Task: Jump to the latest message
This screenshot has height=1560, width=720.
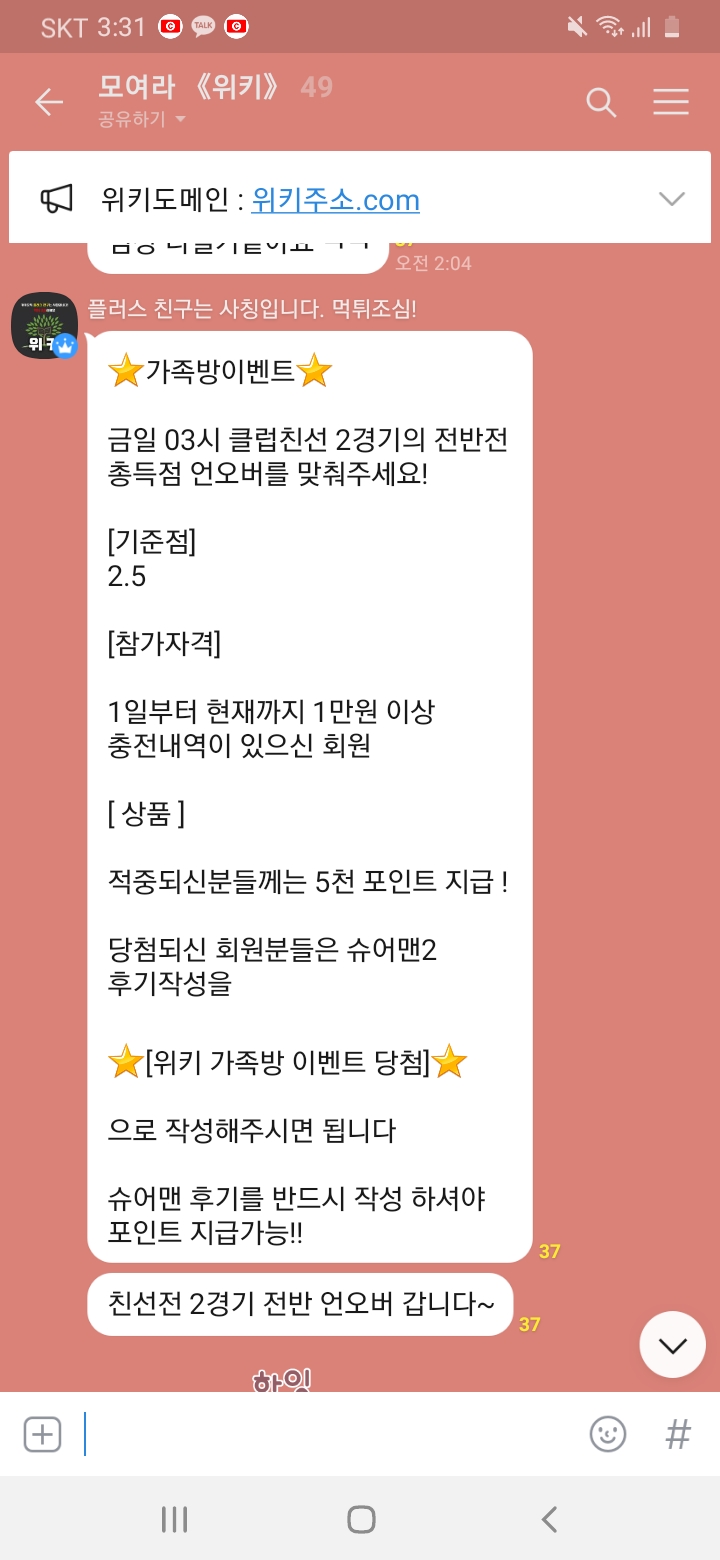Action: pos(673,1345)
